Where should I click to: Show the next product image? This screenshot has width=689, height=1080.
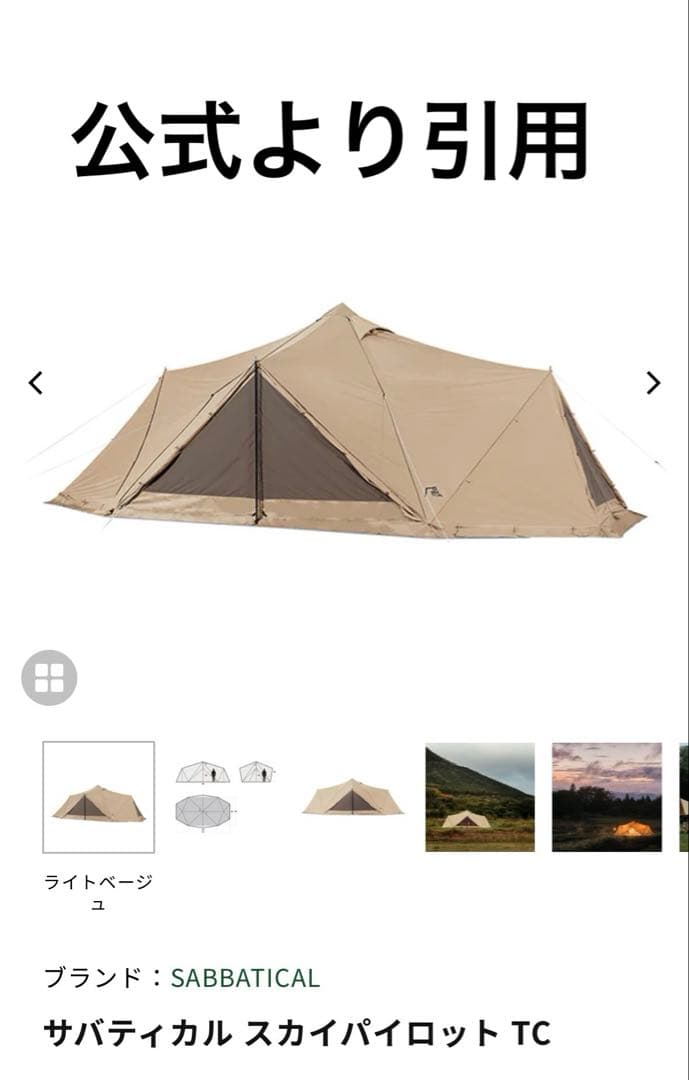653,383
